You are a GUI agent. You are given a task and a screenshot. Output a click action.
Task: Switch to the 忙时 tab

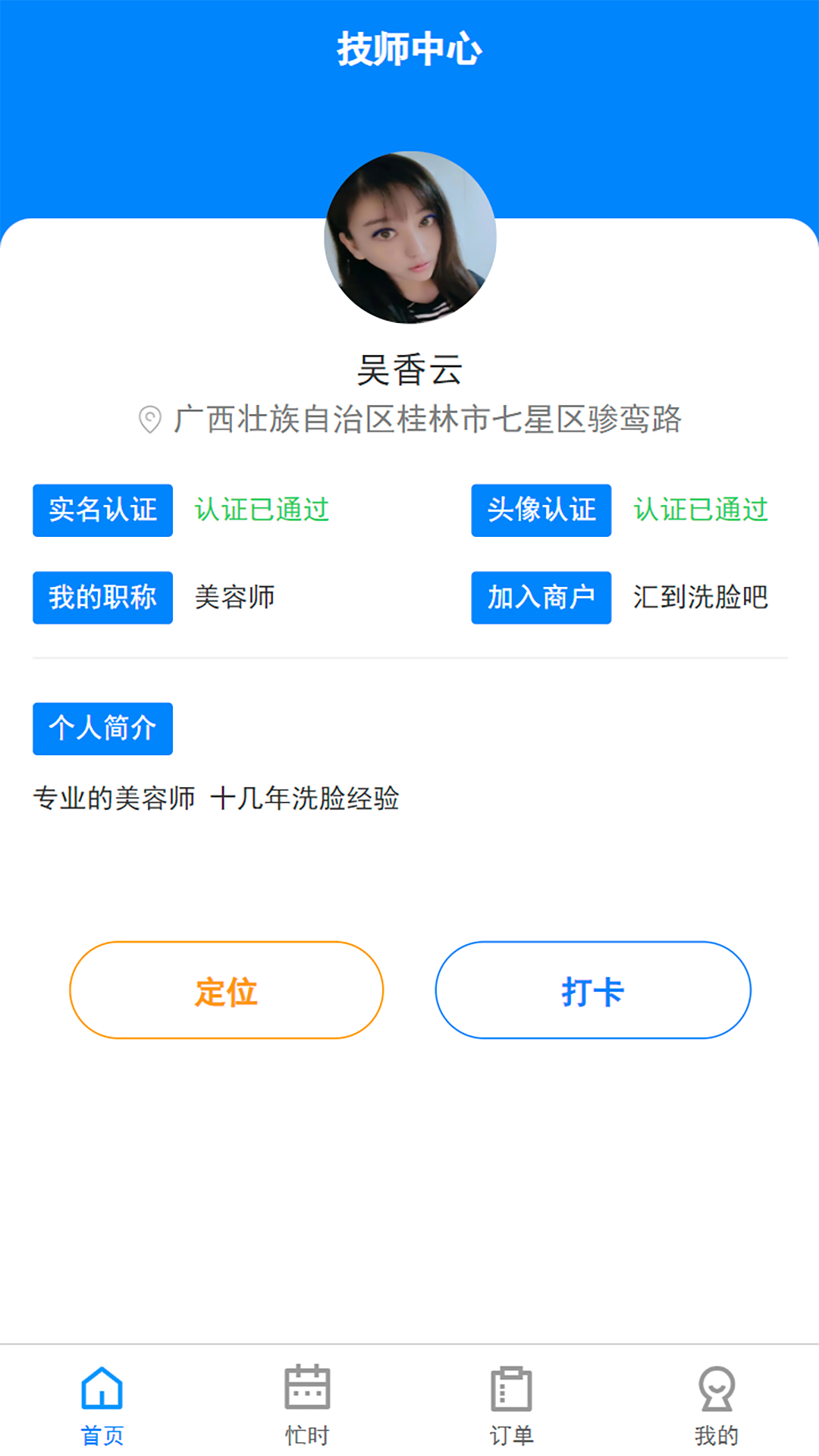(307, 1404)
